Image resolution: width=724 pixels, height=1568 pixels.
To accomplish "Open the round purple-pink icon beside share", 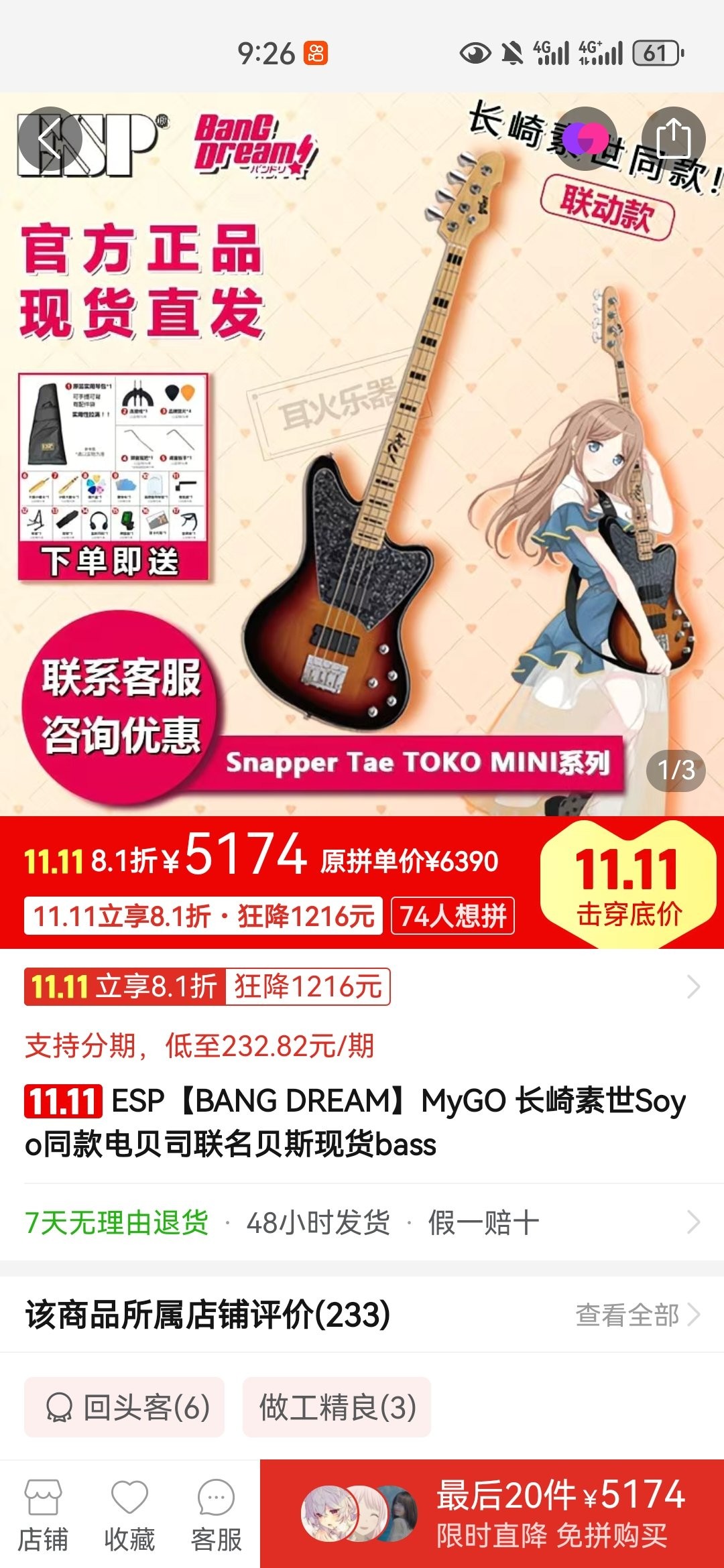I will click(585, 139).
